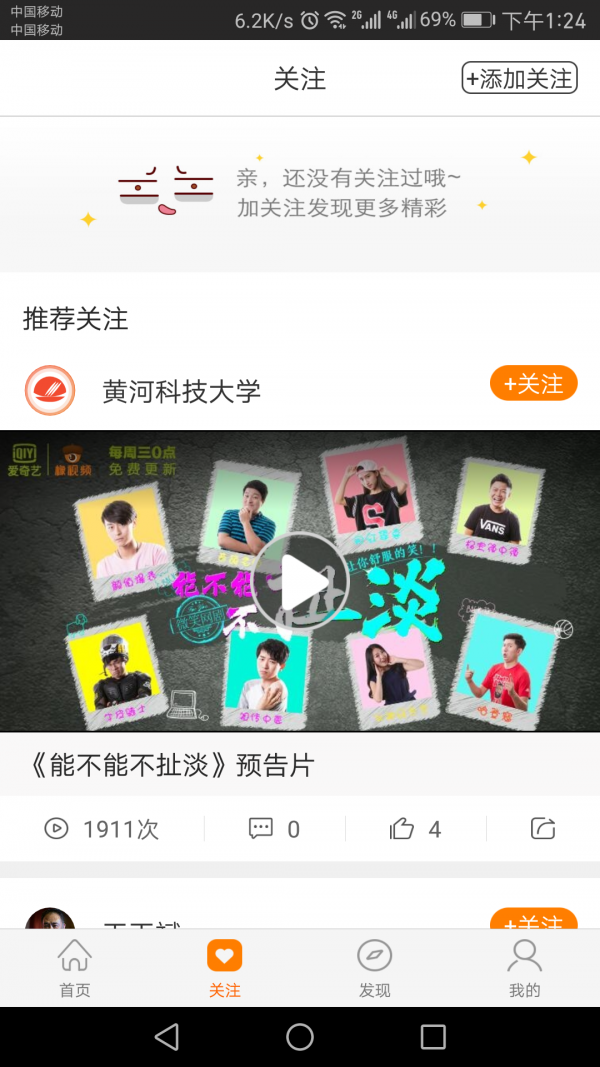
Task: Open the 《能不能不扯淡》预告片 title
Action: tap(170, 766)
